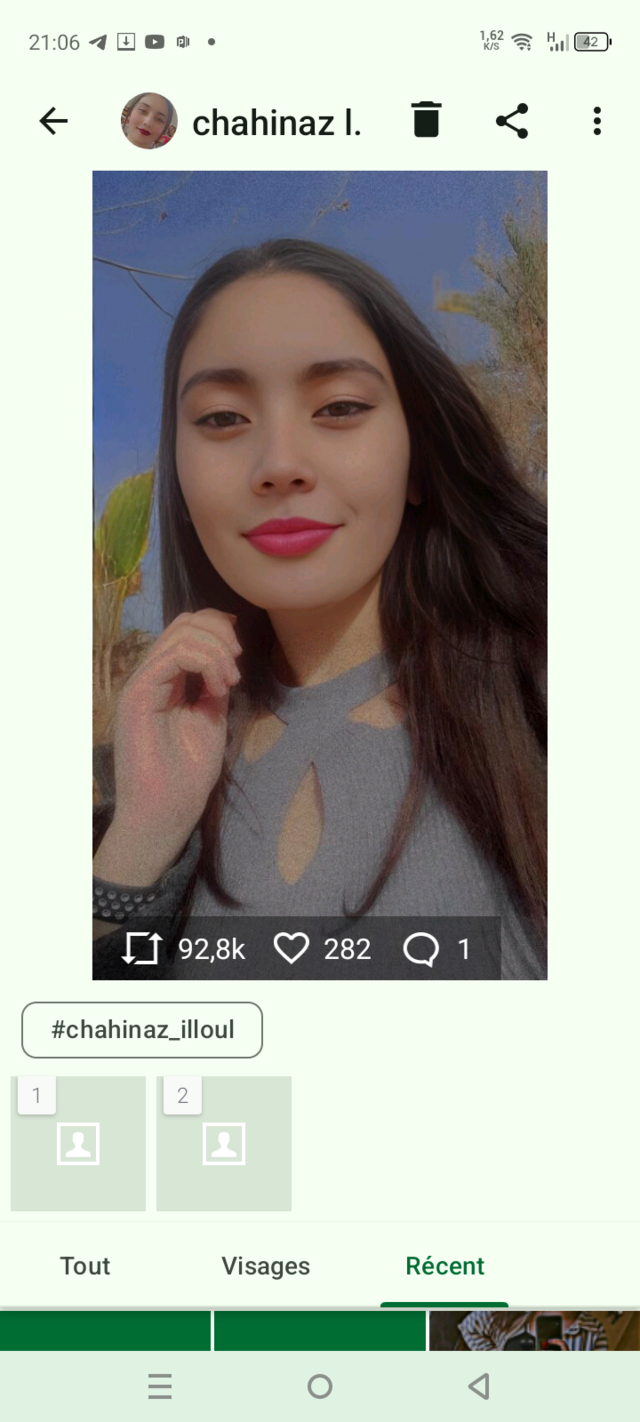Open the three-dot overflow menu

597,121
